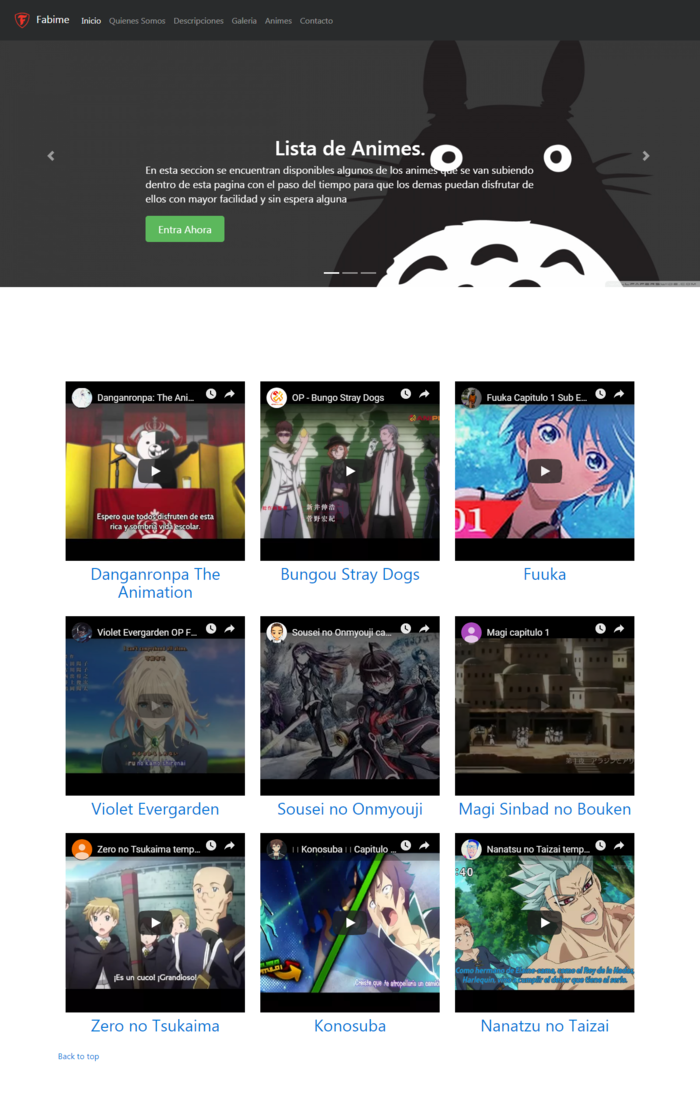
Task: Open the Violet Evergarden title link
Action: coord(155,809)
